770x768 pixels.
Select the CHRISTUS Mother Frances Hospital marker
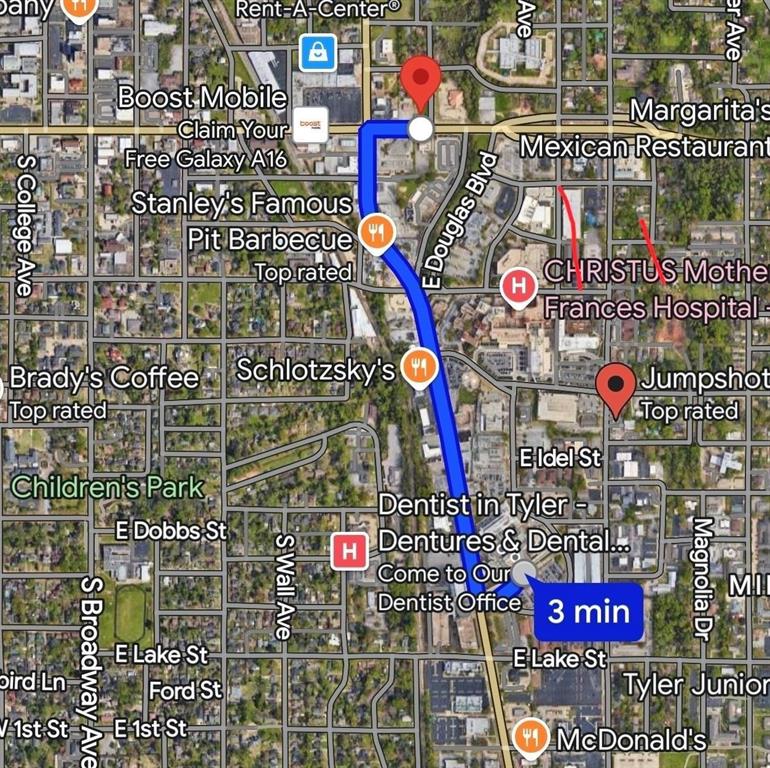[518, 287]
